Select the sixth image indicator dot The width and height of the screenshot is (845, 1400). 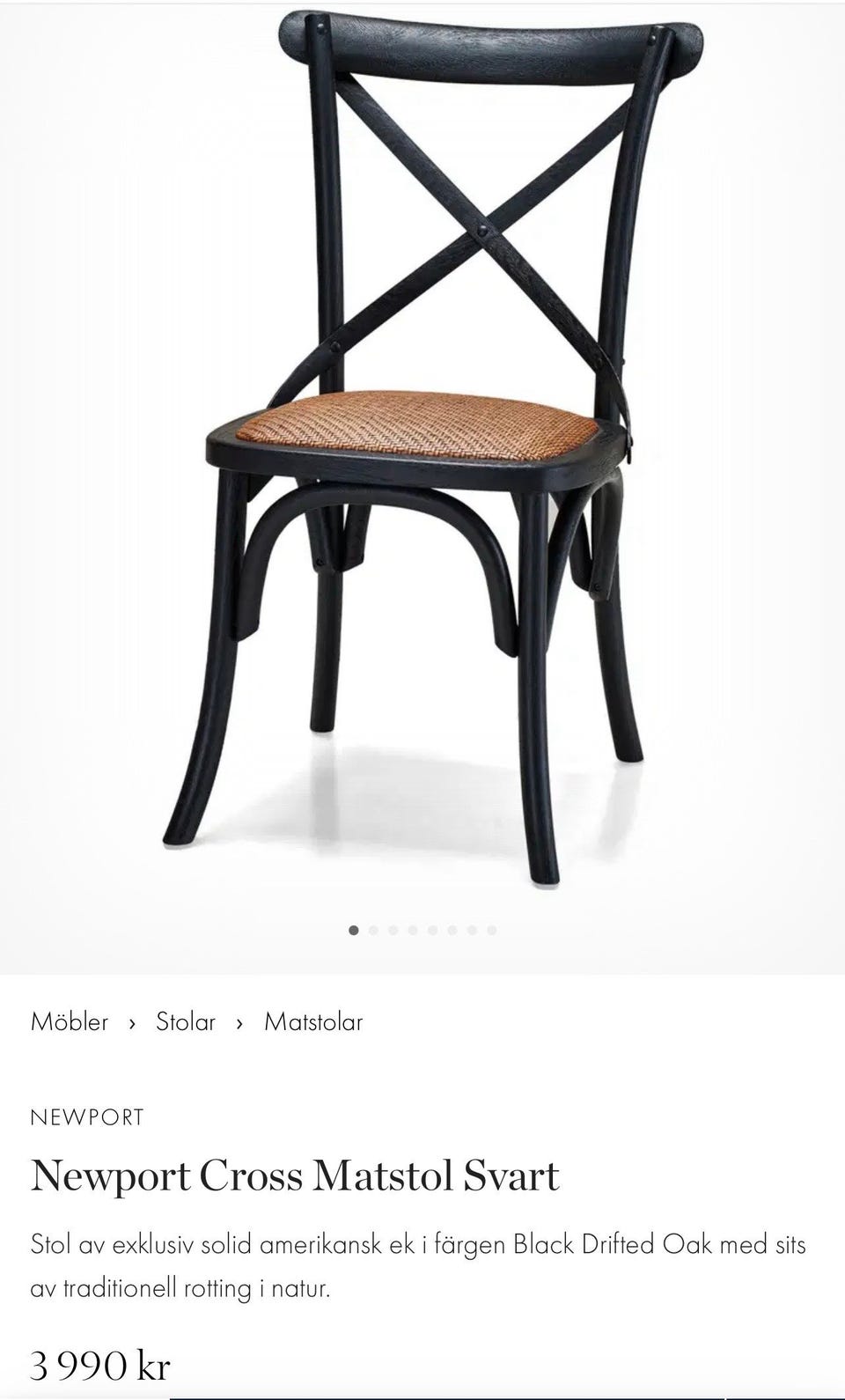click(452, 928)
